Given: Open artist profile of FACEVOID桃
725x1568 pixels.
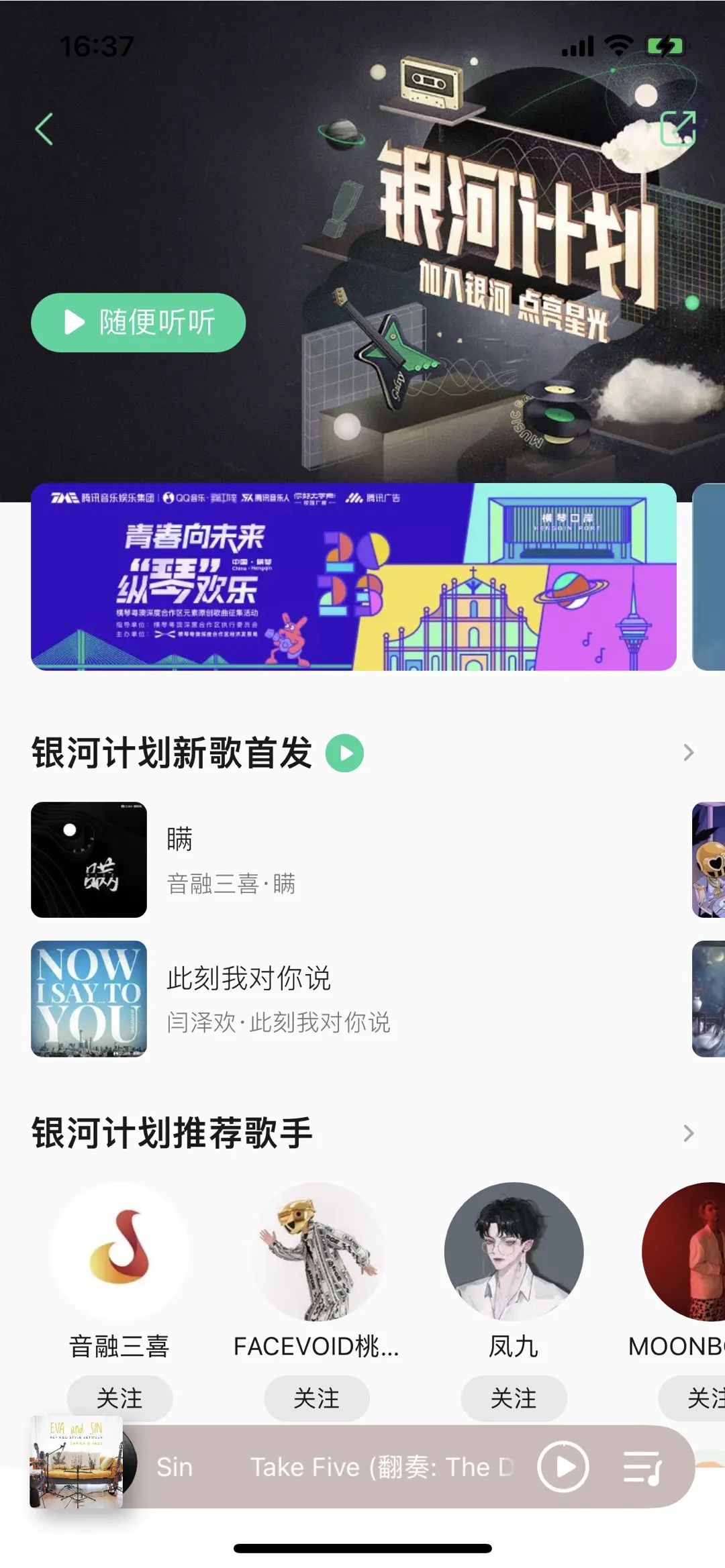Looking at the screenshot, I should (x=316, y=1252).
